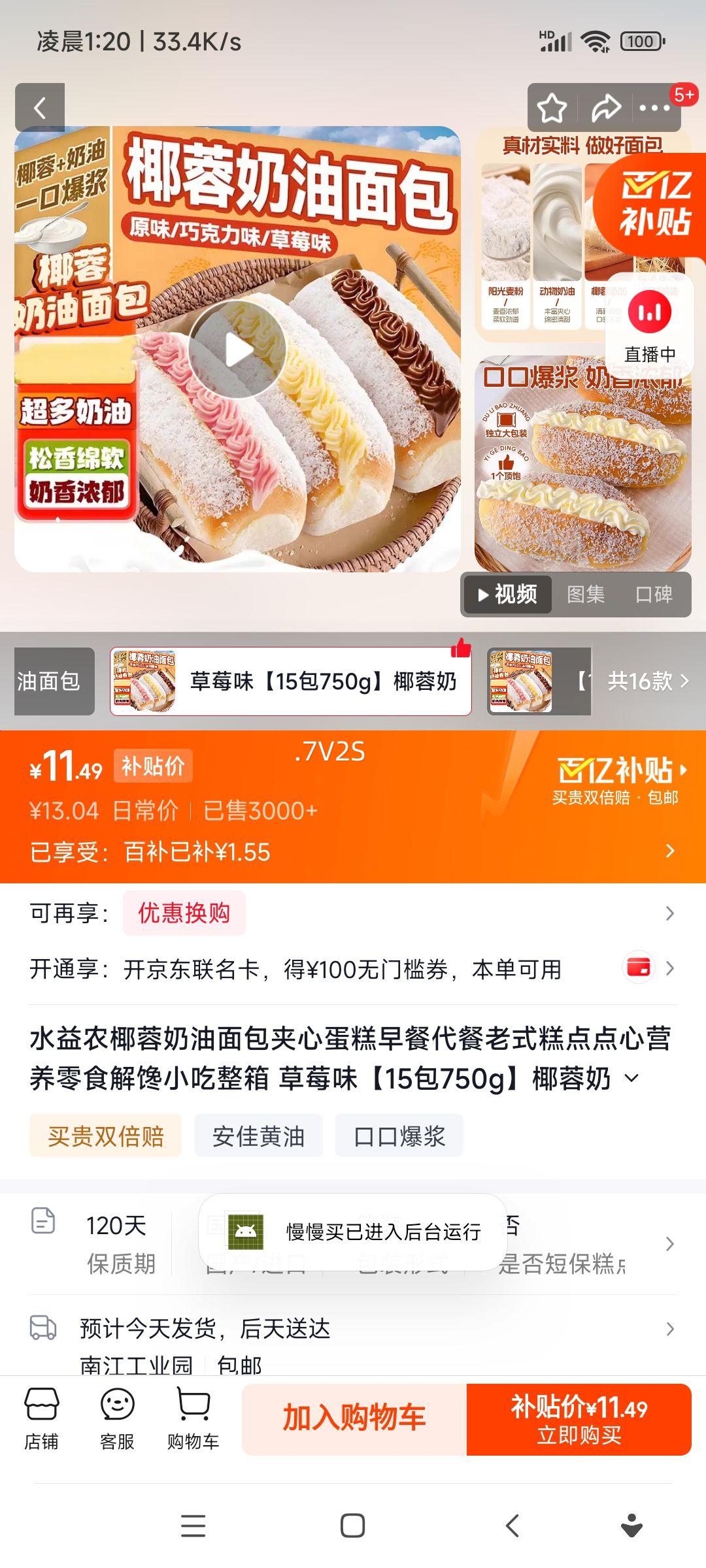Favorite the product with the star icon

552,108
